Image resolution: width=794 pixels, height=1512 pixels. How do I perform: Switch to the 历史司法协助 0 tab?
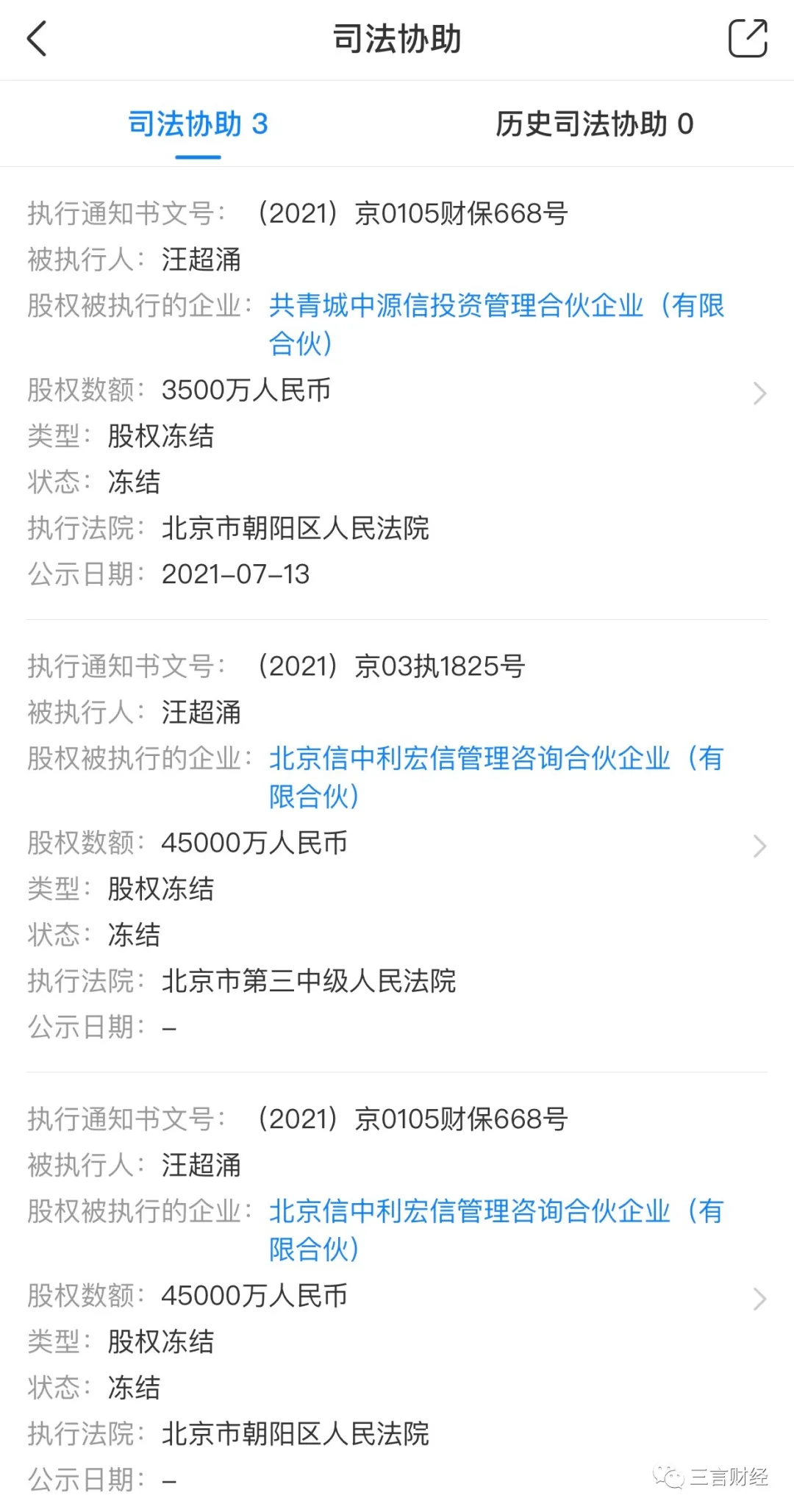[594, 124]
